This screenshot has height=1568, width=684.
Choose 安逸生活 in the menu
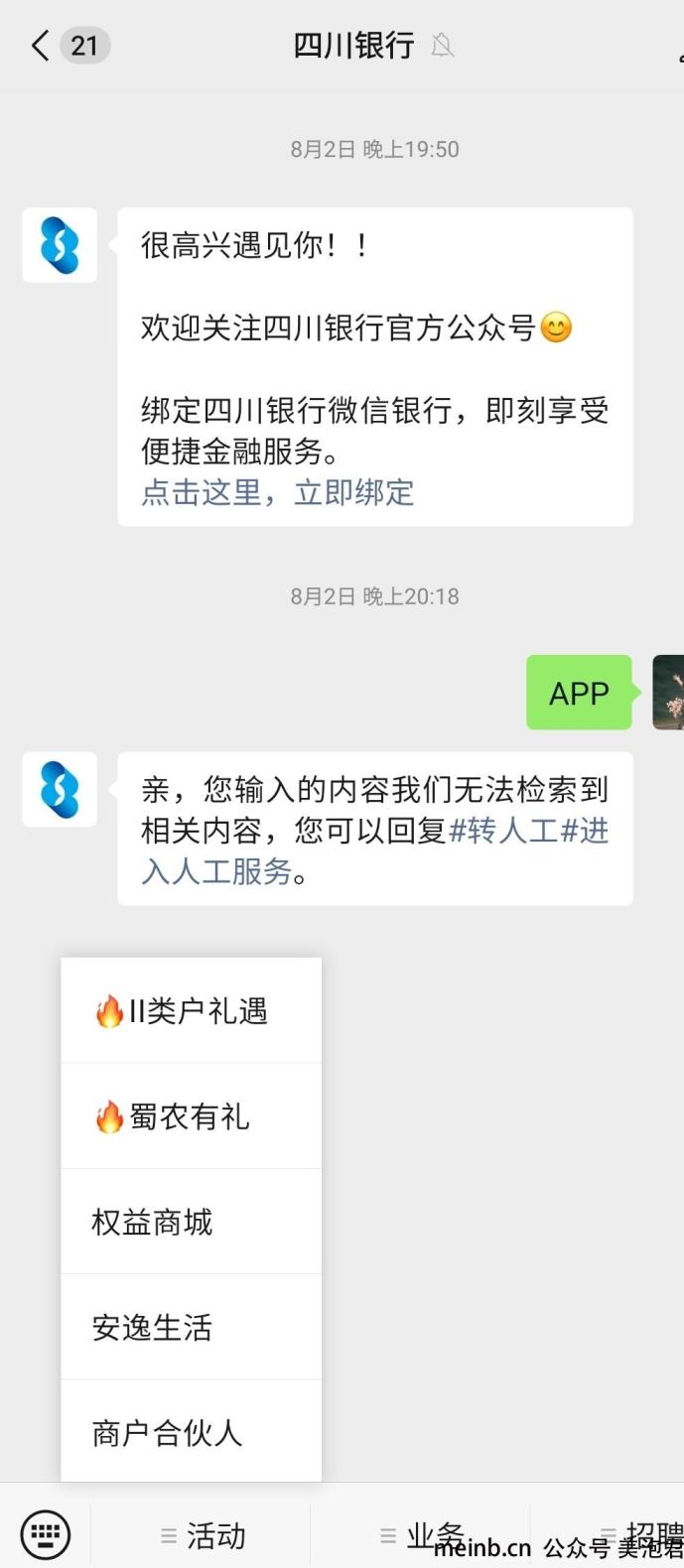[191, 1327]
